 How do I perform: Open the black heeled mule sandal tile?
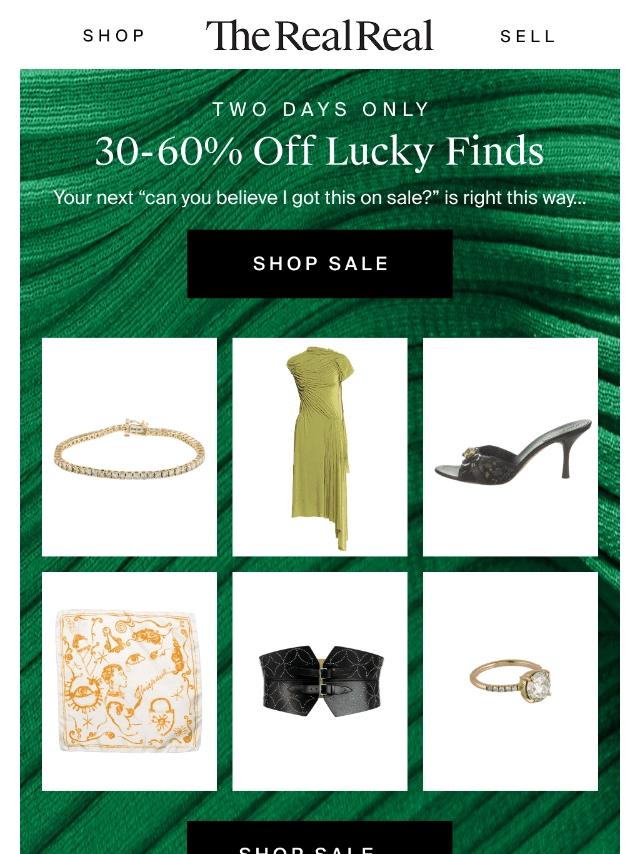pos(510,447)
